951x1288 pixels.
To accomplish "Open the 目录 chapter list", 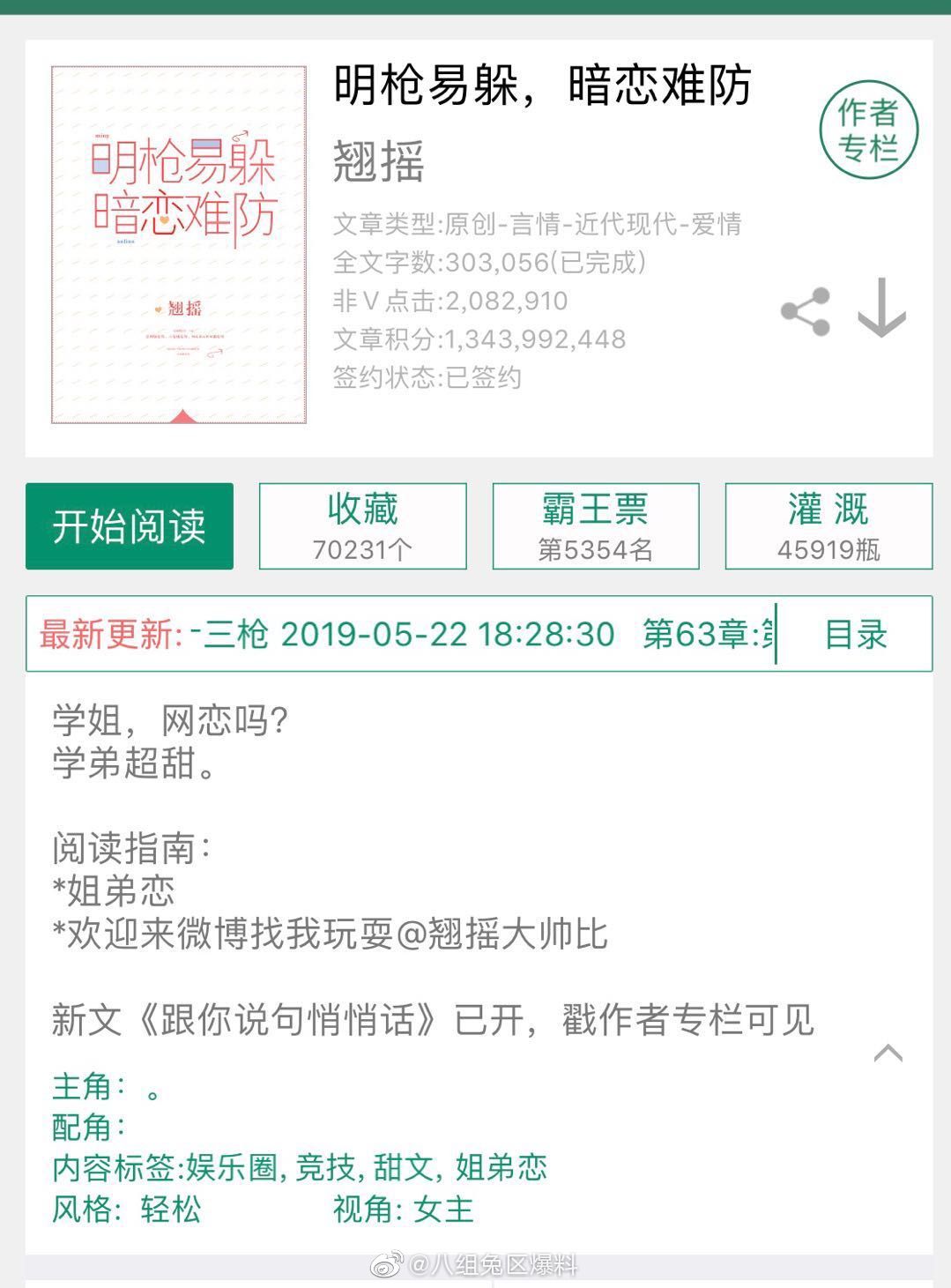I will 854,634.
